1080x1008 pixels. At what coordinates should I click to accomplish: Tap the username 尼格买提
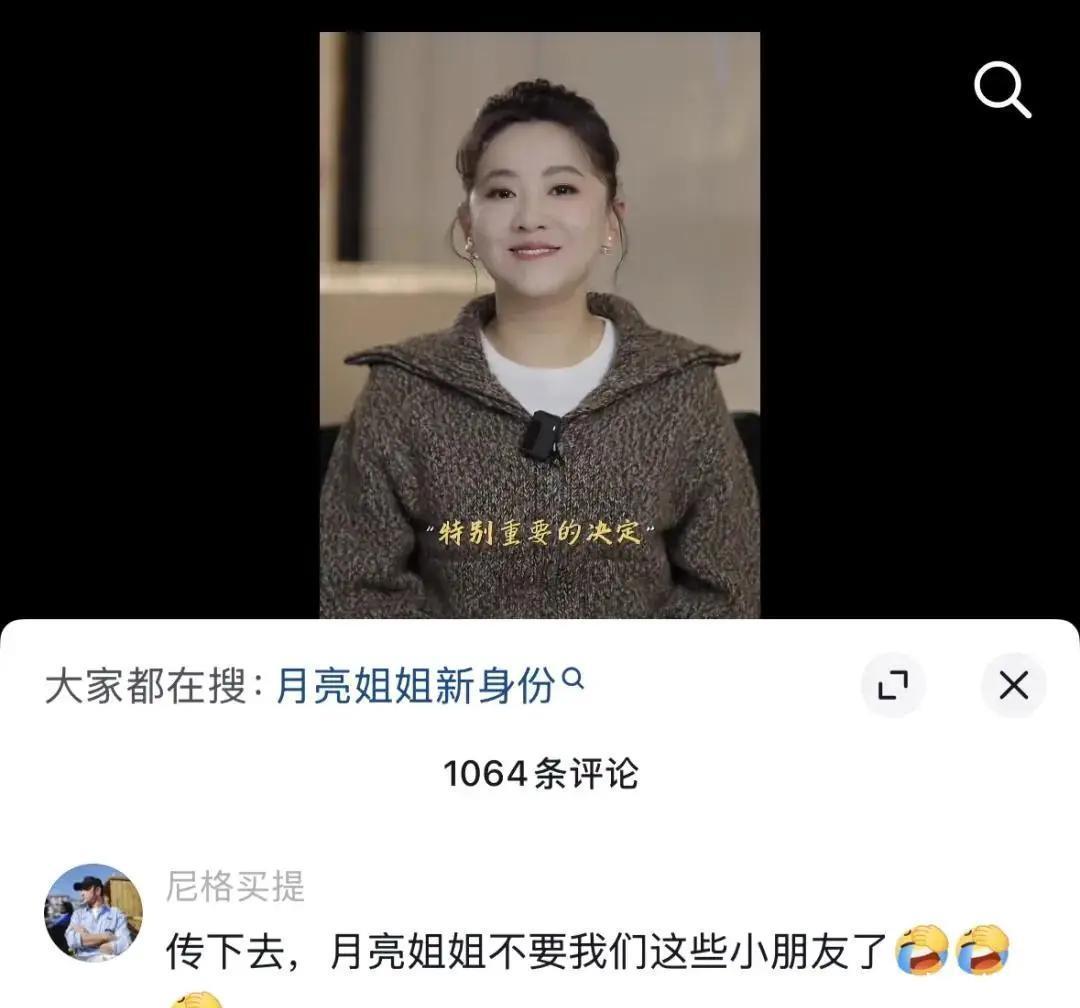point(235,886)
